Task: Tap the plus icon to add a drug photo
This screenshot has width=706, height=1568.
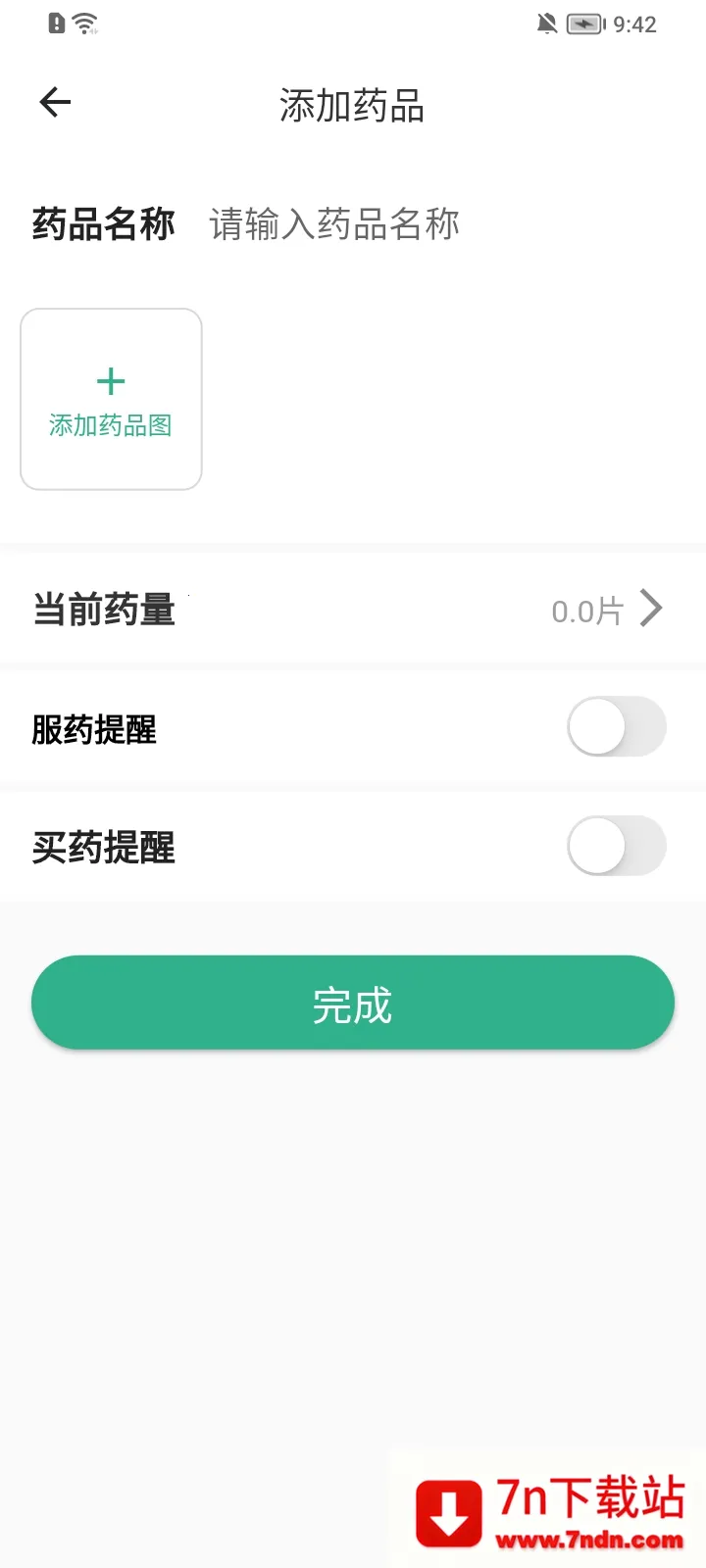Action: pyautogui.click(x=110, y=380)
